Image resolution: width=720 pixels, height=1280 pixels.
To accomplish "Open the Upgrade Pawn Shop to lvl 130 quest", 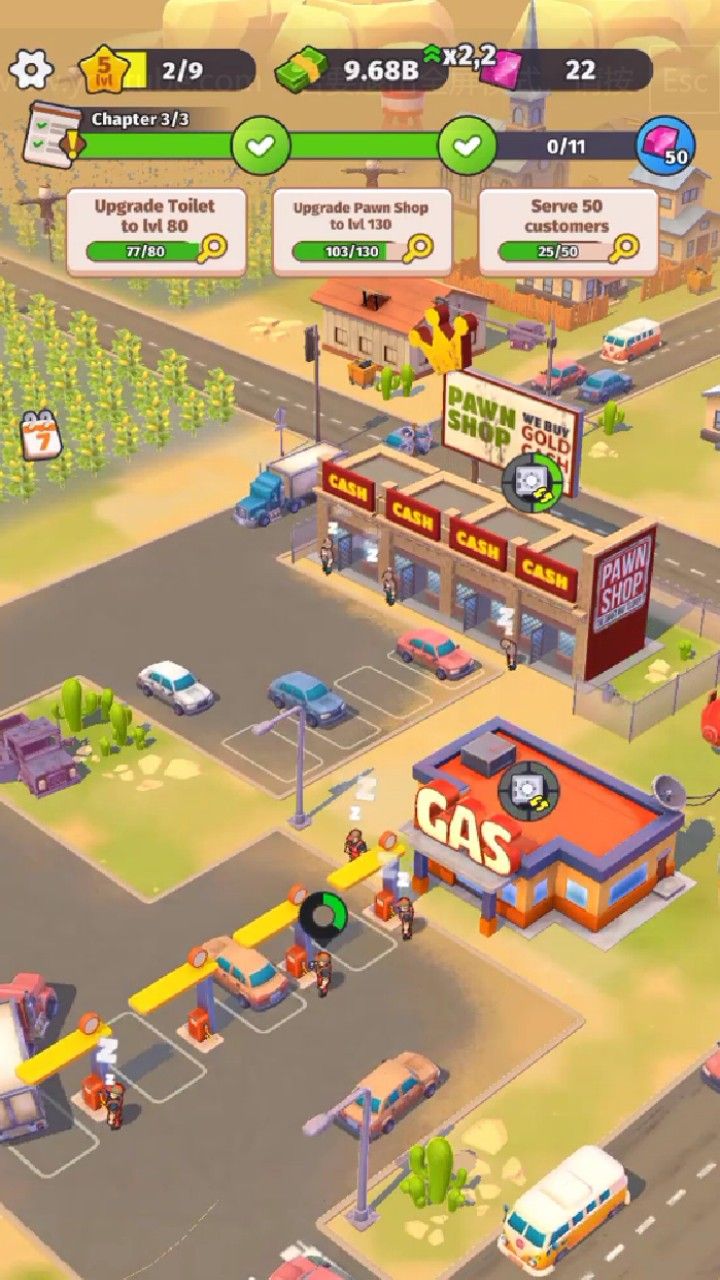I will pos(361,232).
